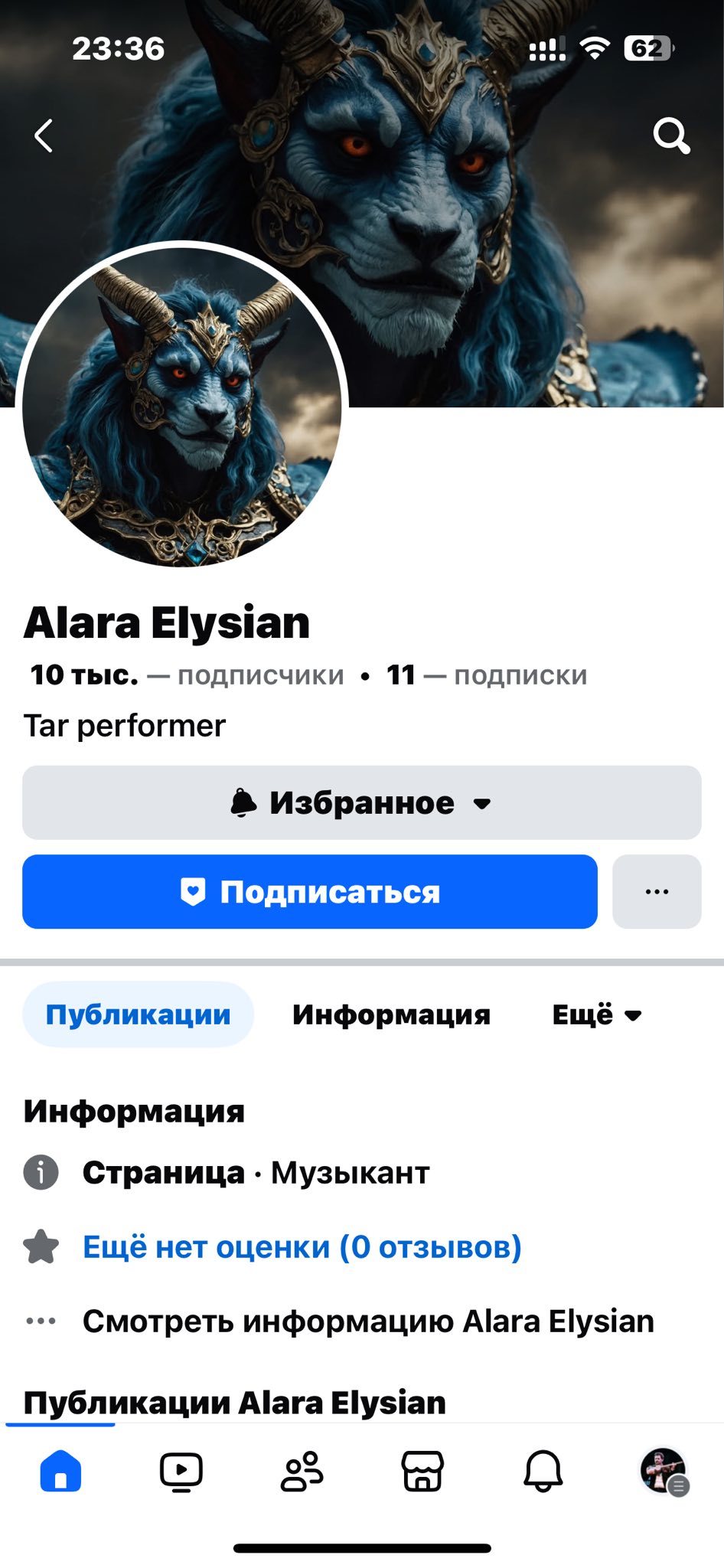Open the Video tab in bottom bar
The image size is (724, 1568).
(181, 1471)
